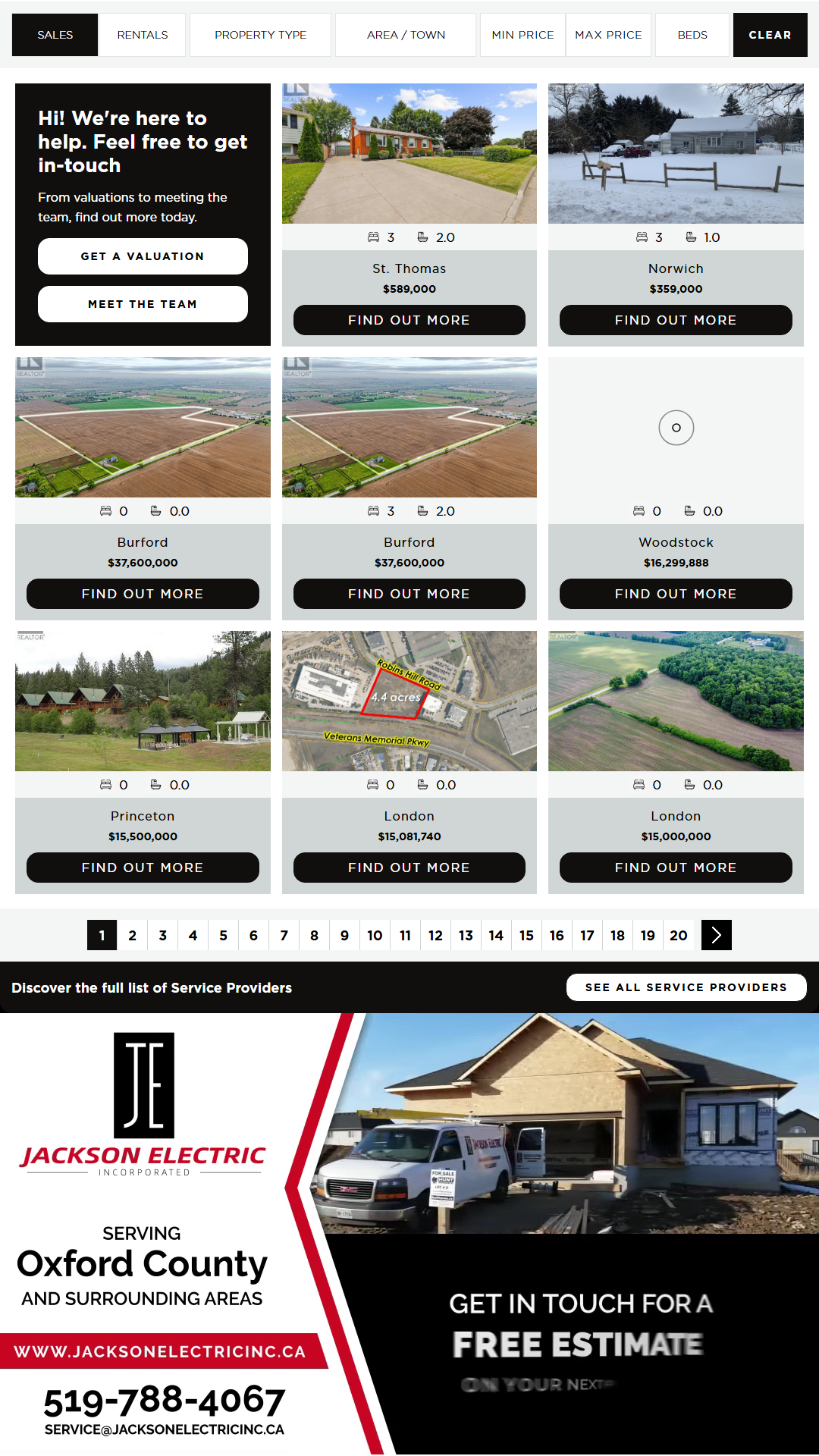View the London 4.4 acres property photo
This screenshot has height=1456, width=819.
pyautogui.click(x=409, y=701)
